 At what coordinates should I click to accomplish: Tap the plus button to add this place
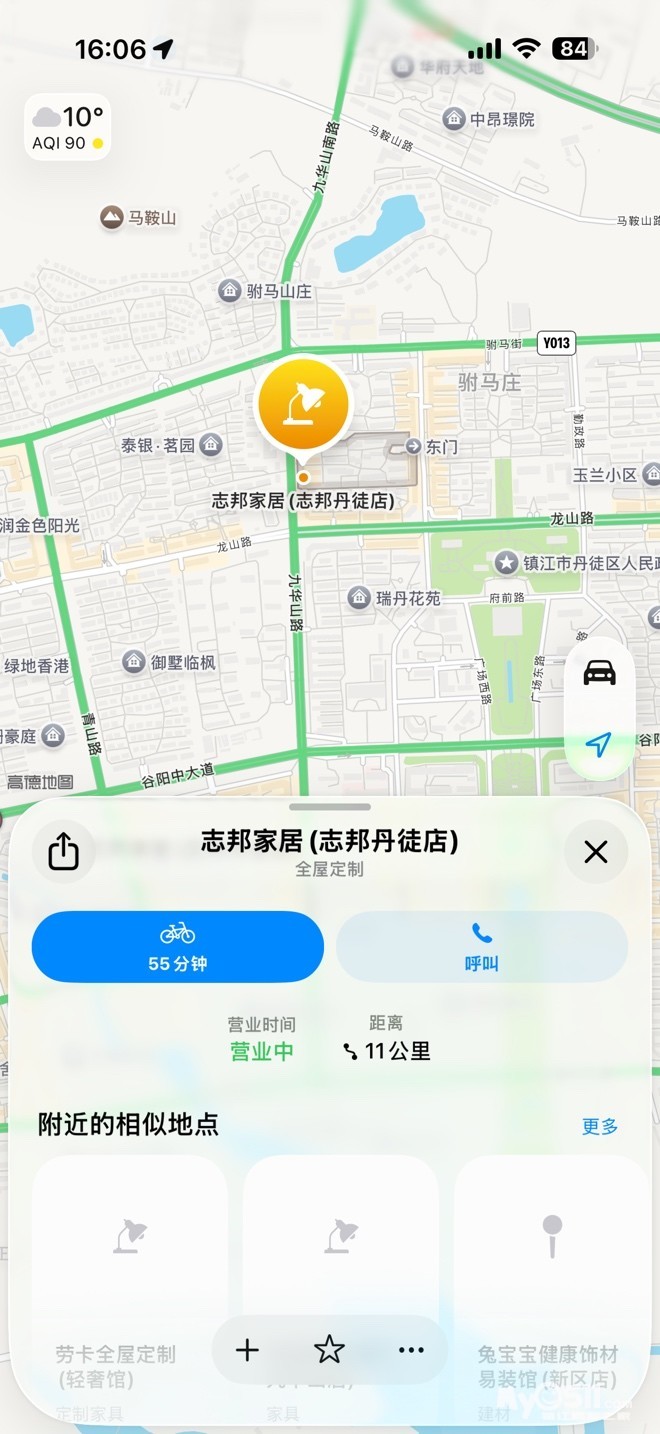point(247,1351)
